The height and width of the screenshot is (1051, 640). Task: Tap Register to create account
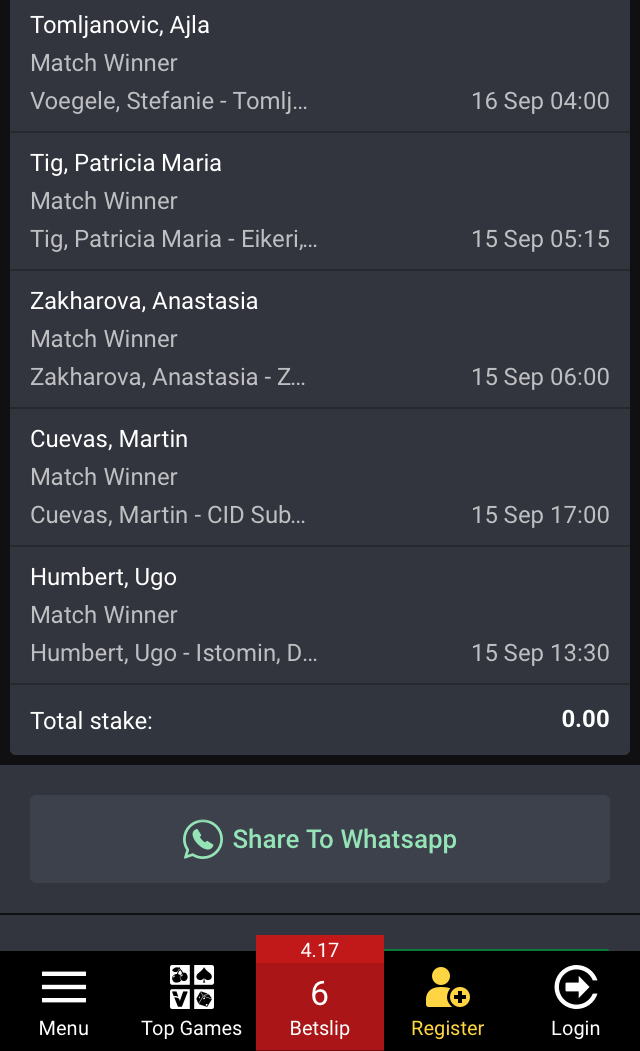448,1001
